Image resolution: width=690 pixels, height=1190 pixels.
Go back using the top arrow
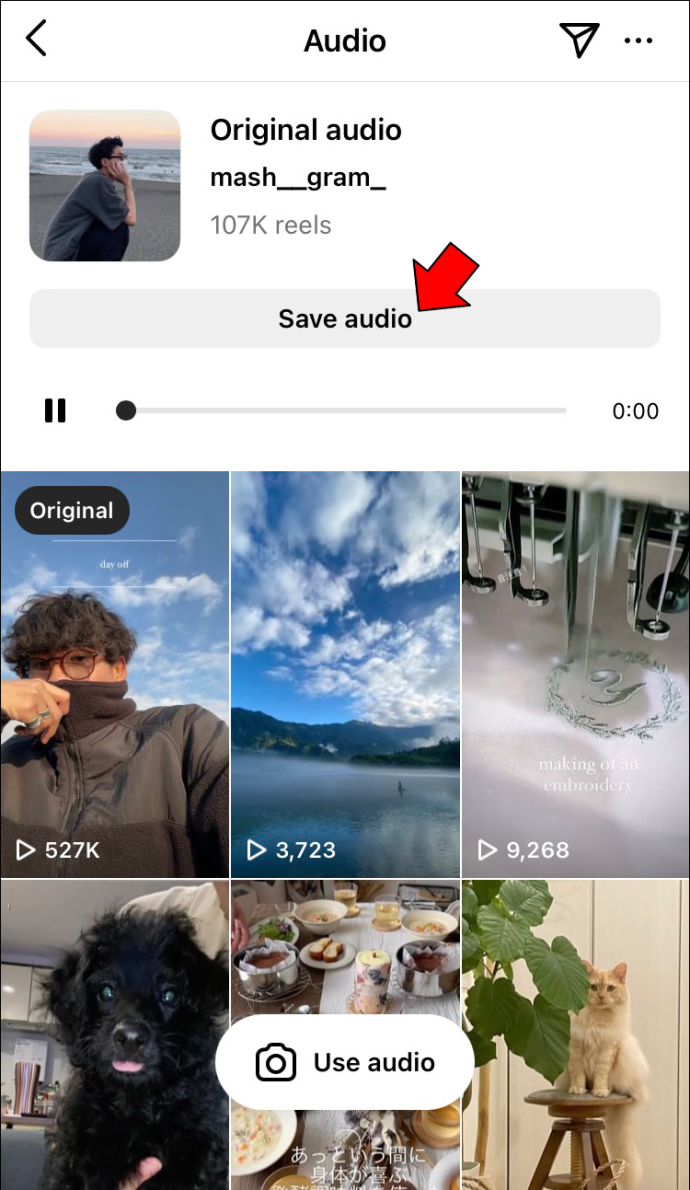(x=37, y=40)
